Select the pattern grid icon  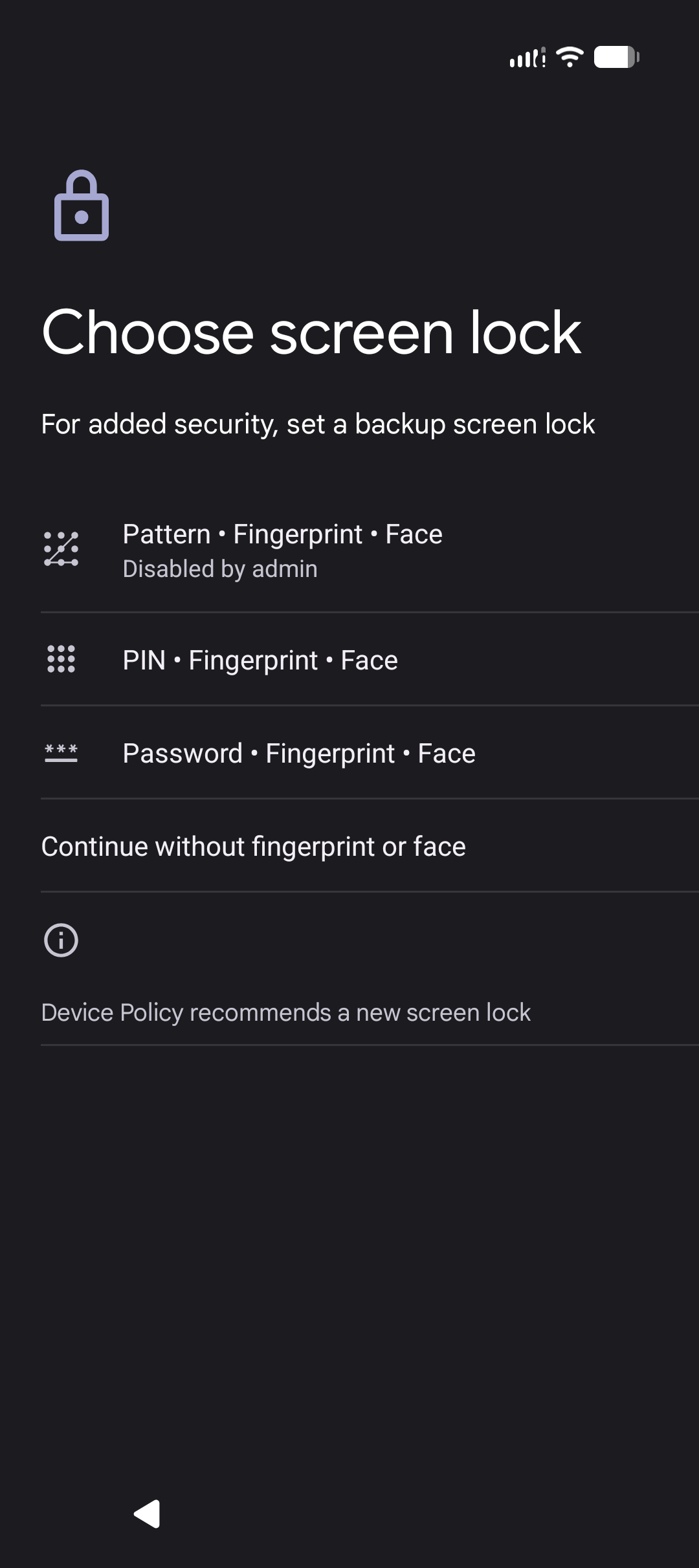[x=61, y=550]
